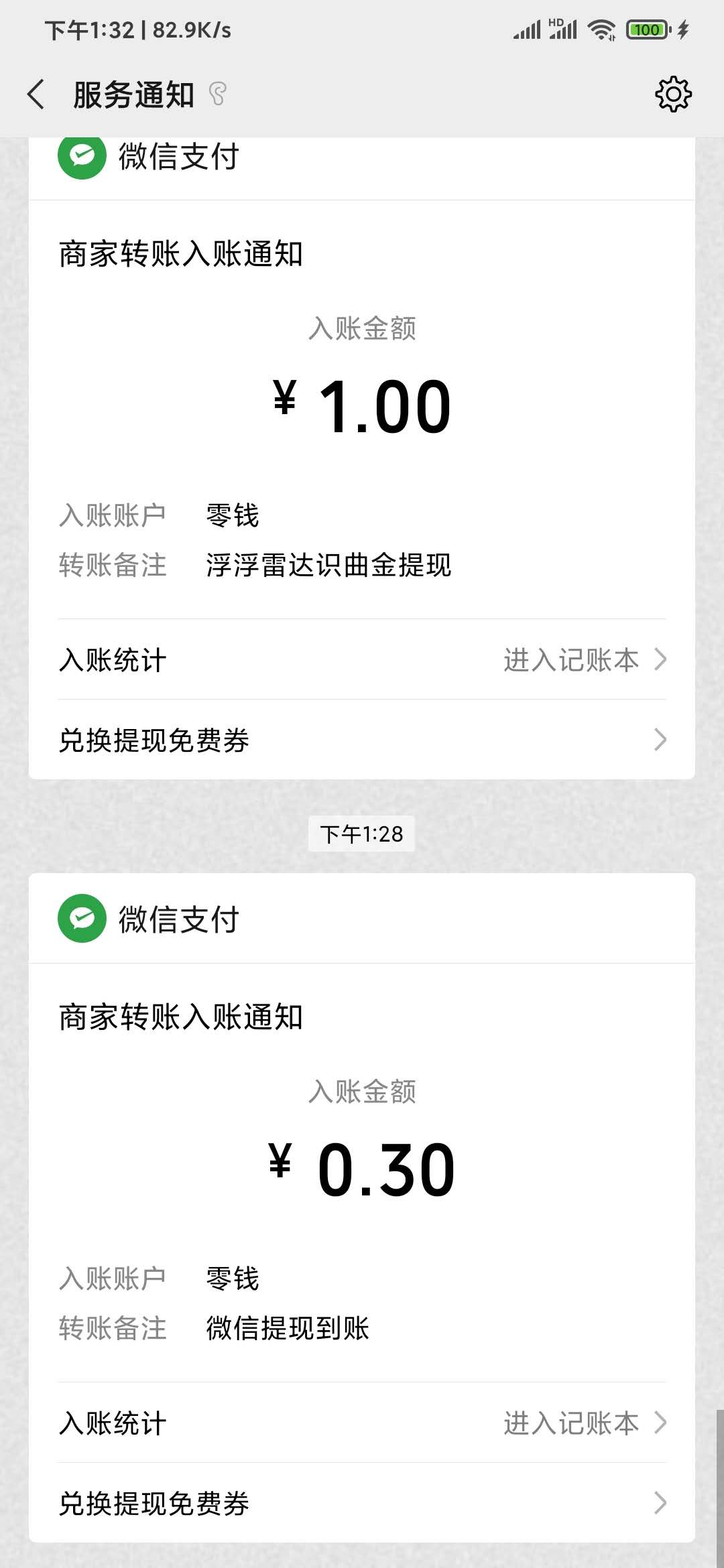724x1568 pixels.
Task: Open 入账统计 under the ¥0.30 transfer
Action: pos(362,1423)
